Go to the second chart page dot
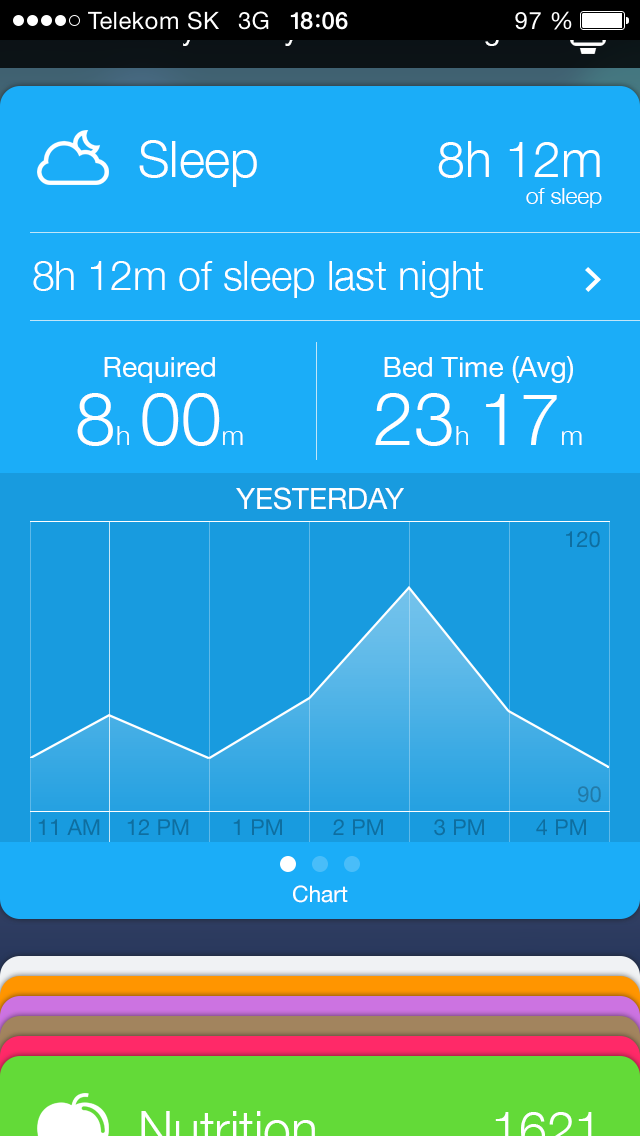 pyautogui.click(x=320, y=864)
